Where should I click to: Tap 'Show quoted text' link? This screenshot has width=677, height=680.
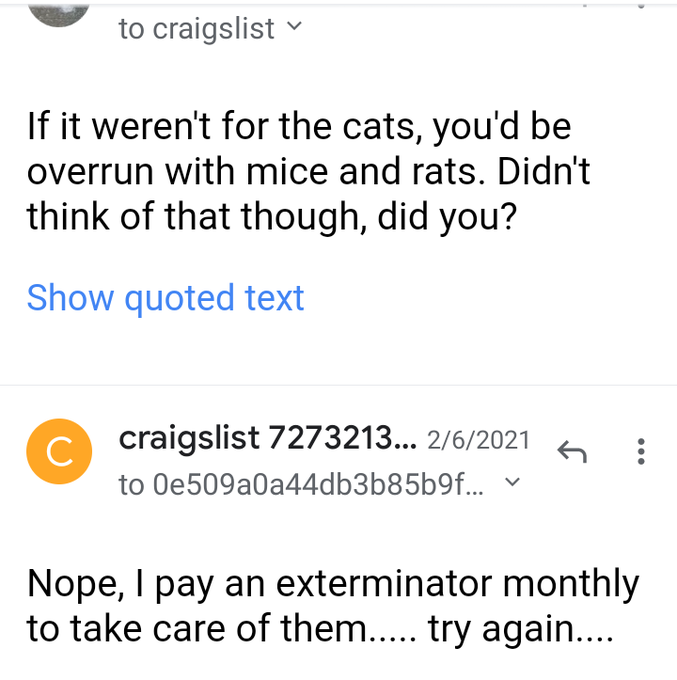165,298
